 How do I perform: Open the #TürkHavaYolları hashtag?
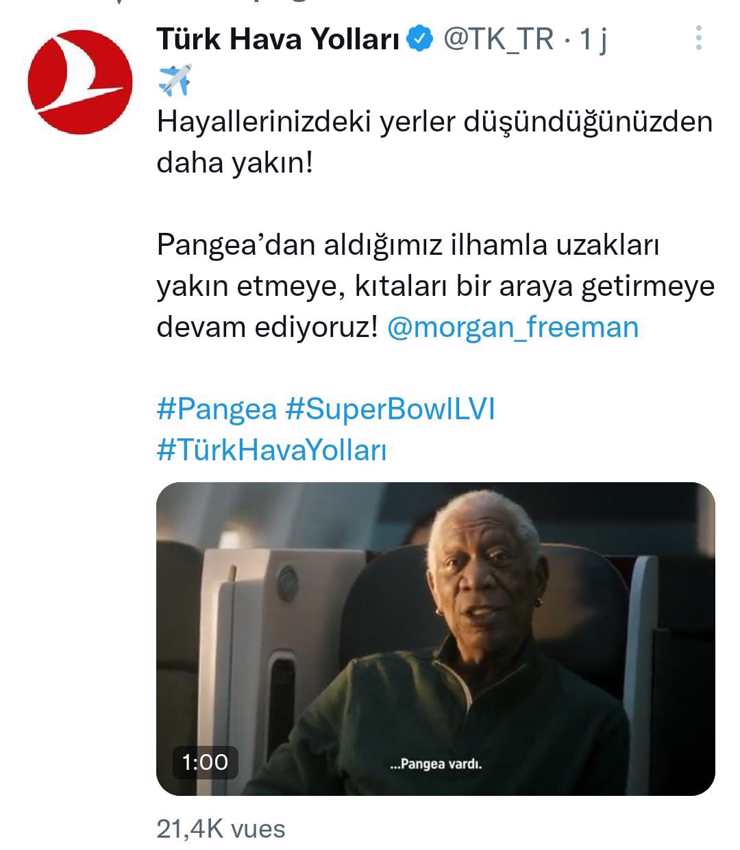pos(271,450)
